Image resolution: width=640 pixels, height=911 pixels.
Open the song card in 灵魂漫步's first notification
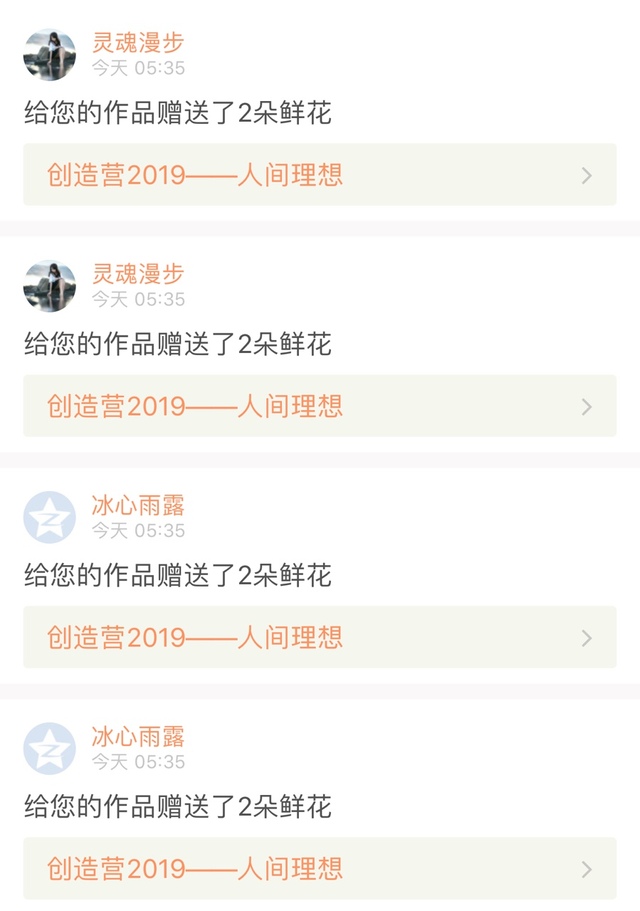click(x=319, y=174)
